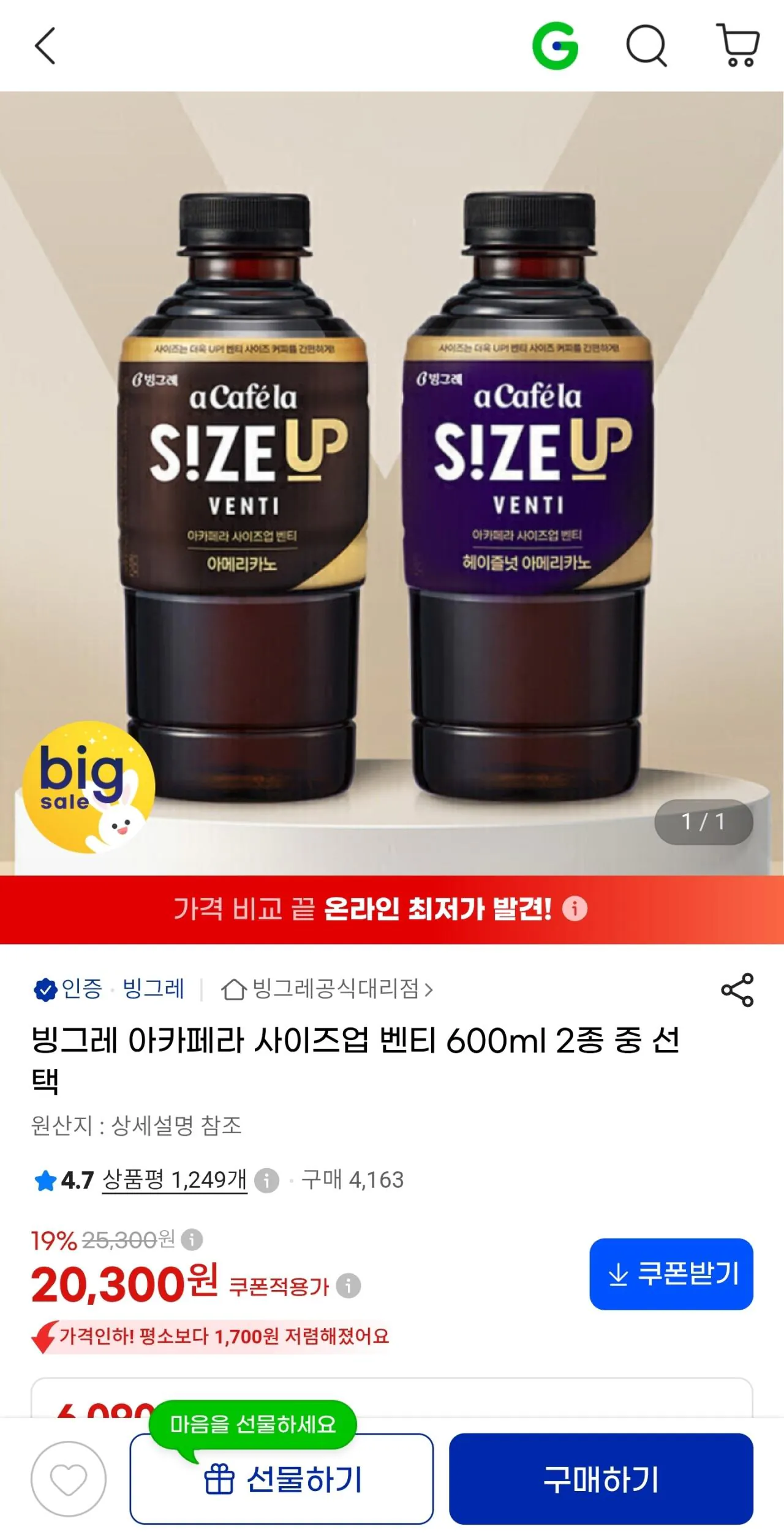784x1540 pixels.
Task: Go back using the arrow icon
Action: click(x=45, y=45)
